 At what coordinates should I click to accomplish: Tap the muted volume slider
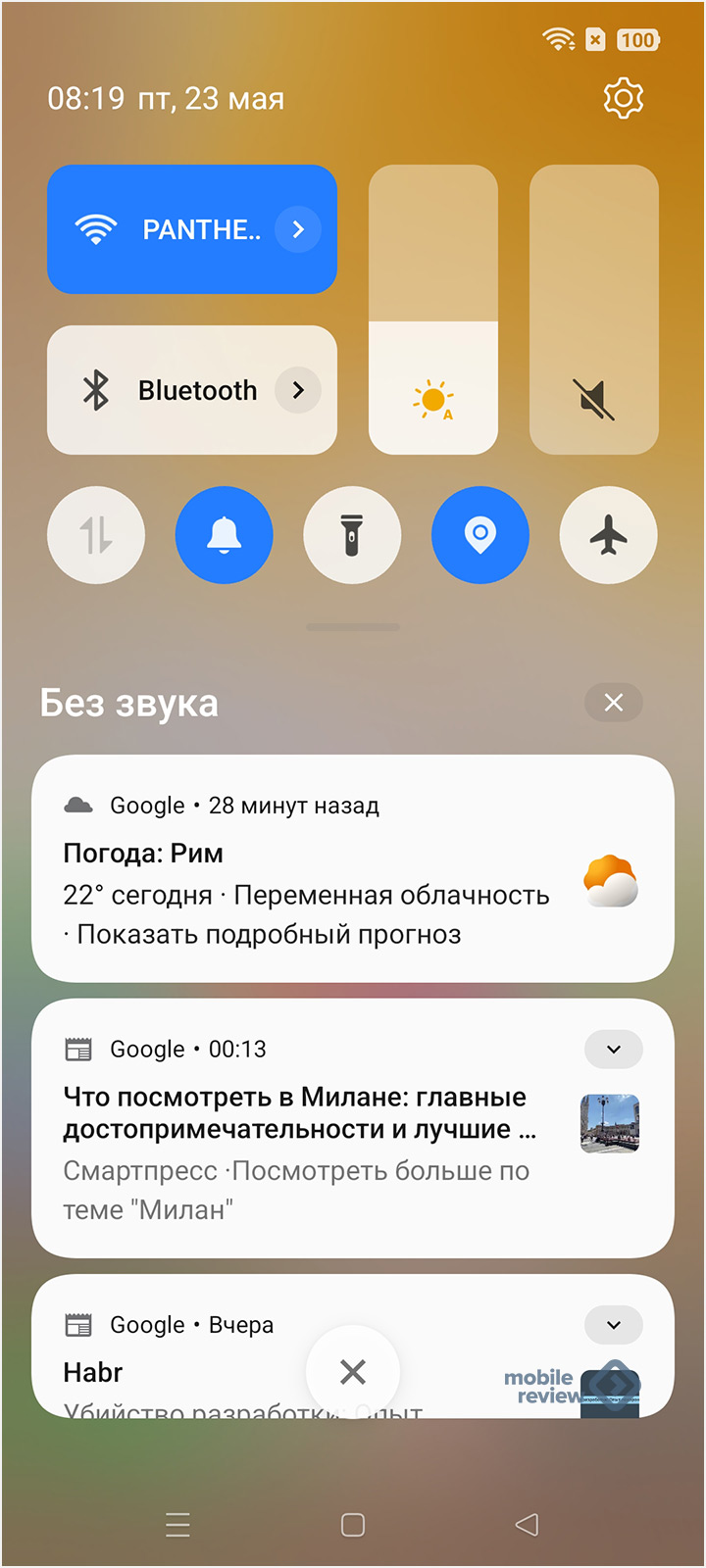point(593,309)
